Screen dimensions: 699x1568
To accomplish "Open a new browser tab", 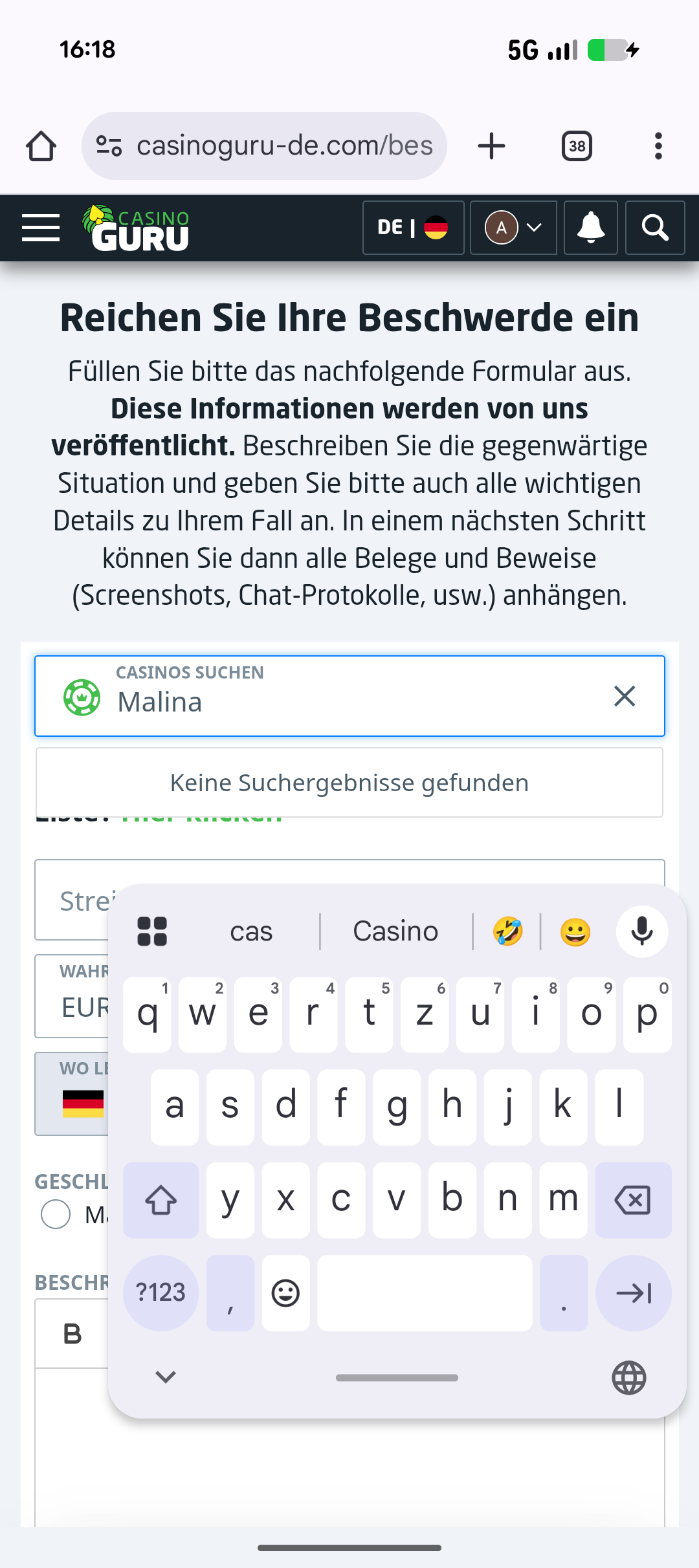I will (491, 146).
